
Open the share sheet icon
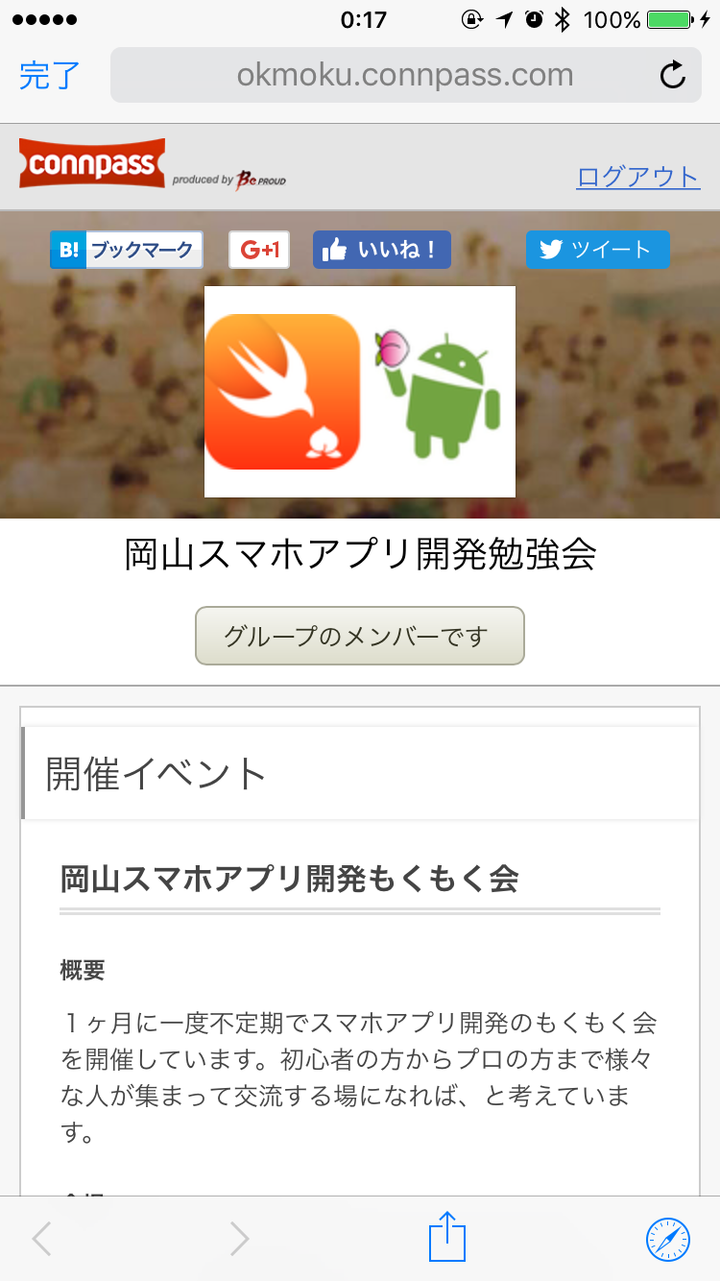tap(447, 1238)
